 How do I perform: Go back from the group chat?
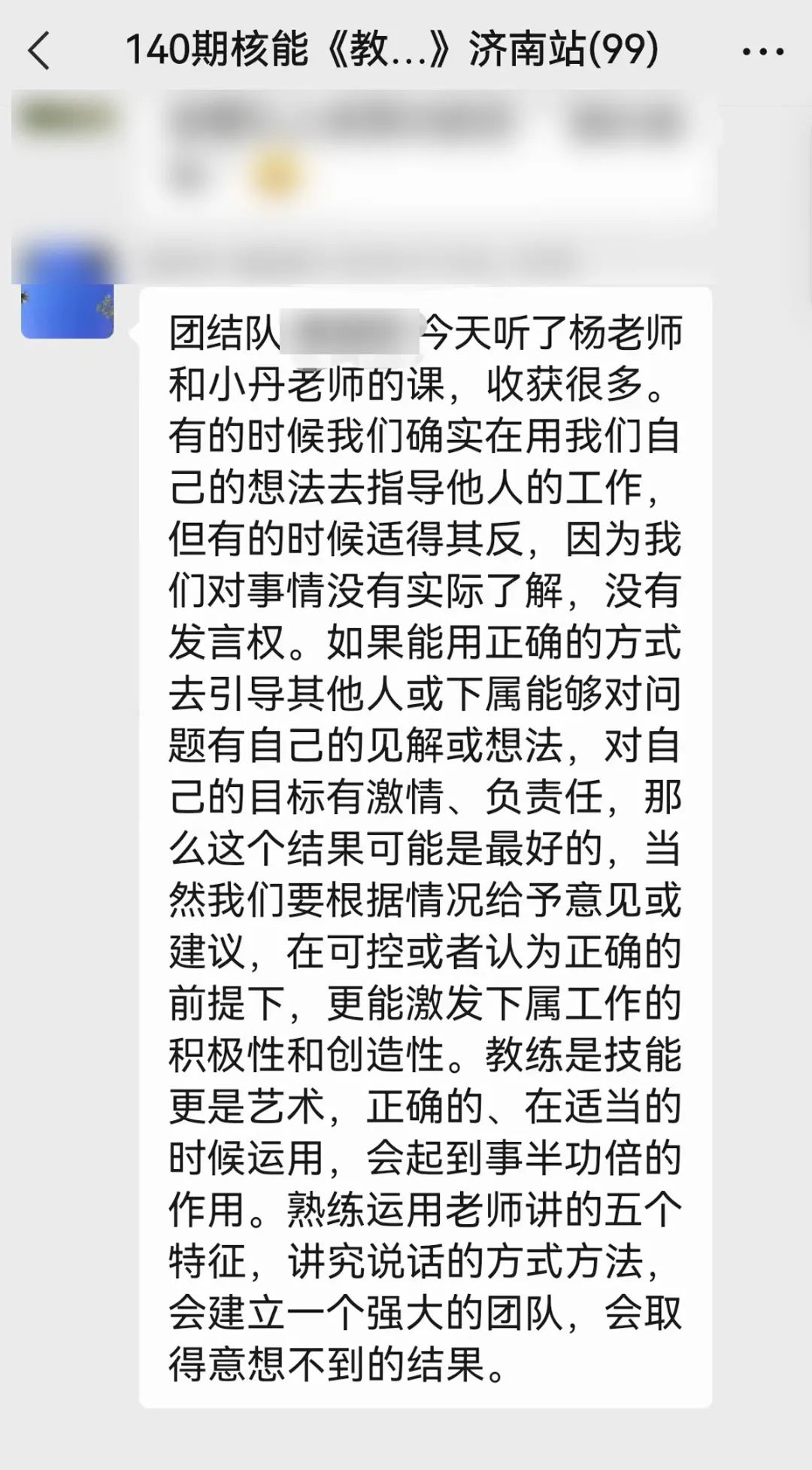tap(39, 51)
